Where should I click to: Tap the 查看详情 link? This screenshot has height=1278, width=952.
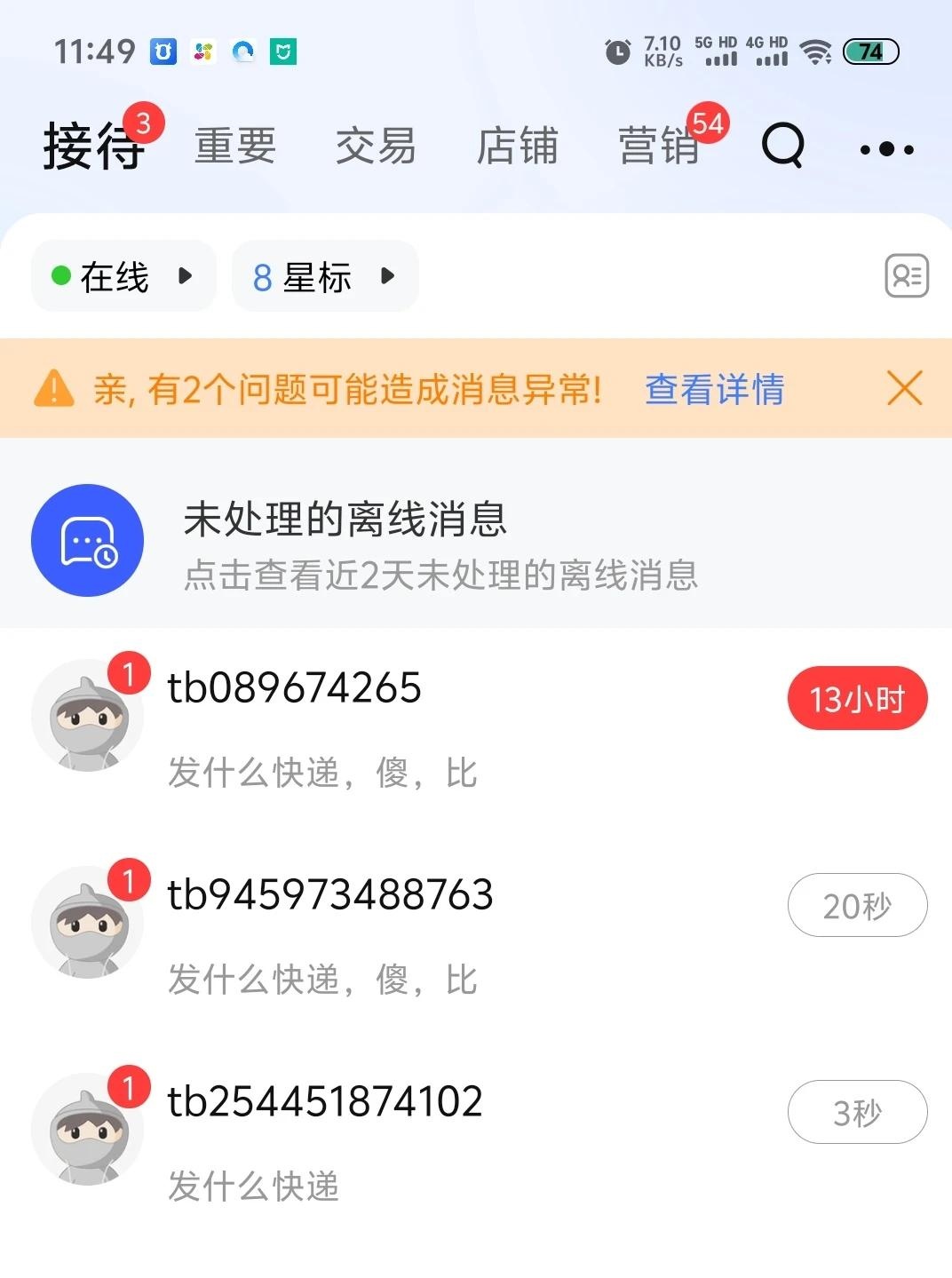(714, 389)
